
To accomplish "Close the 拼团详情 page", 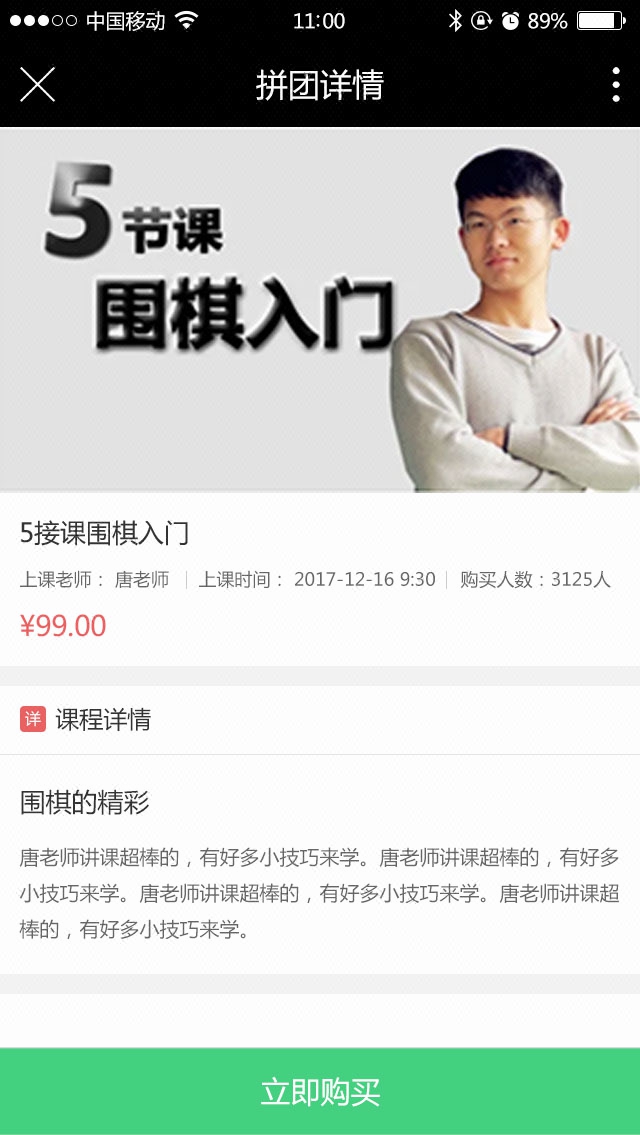I will click(37, 85).
